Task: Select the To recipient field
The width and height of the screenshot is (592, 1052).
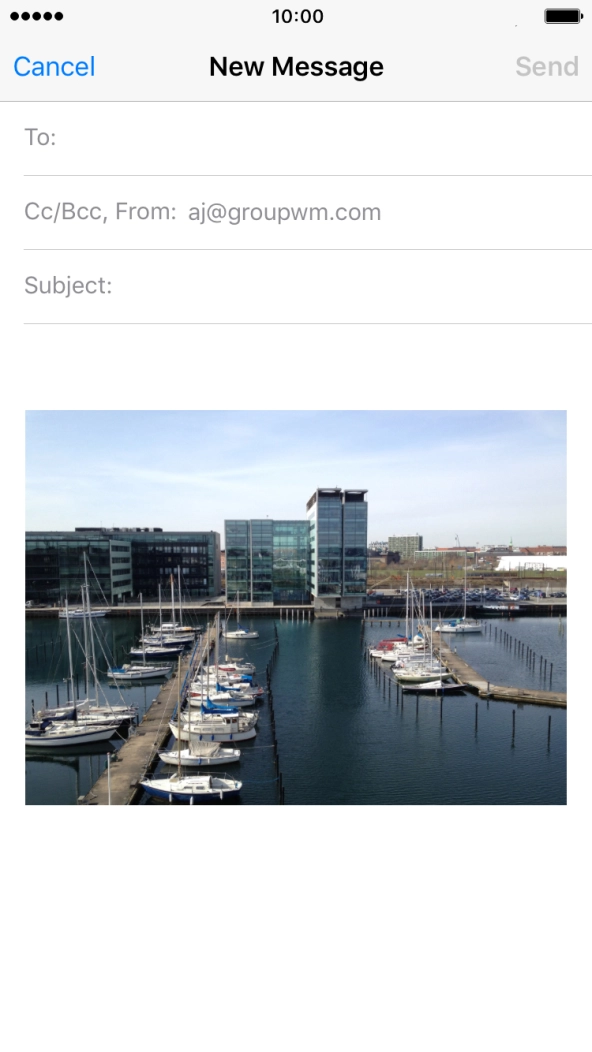Action: click(x=308, y=138)
